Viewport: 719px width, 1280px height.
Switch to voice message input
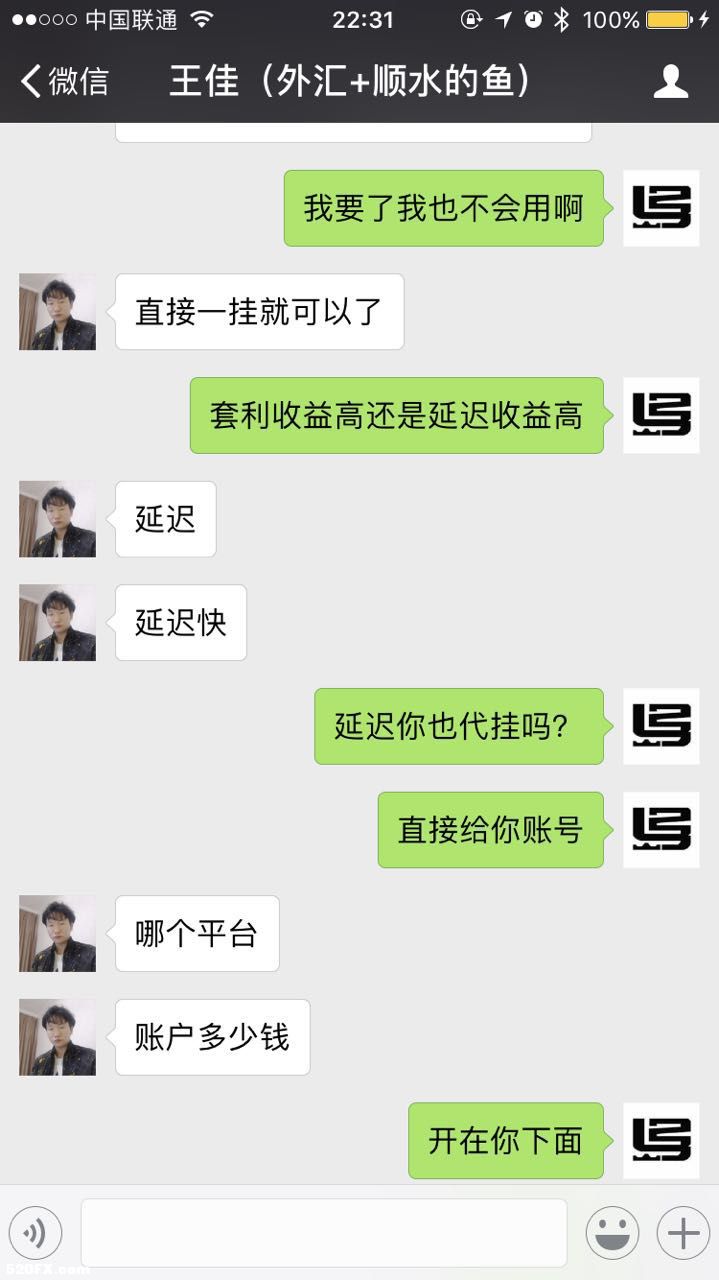click(x=35, y=1233)
